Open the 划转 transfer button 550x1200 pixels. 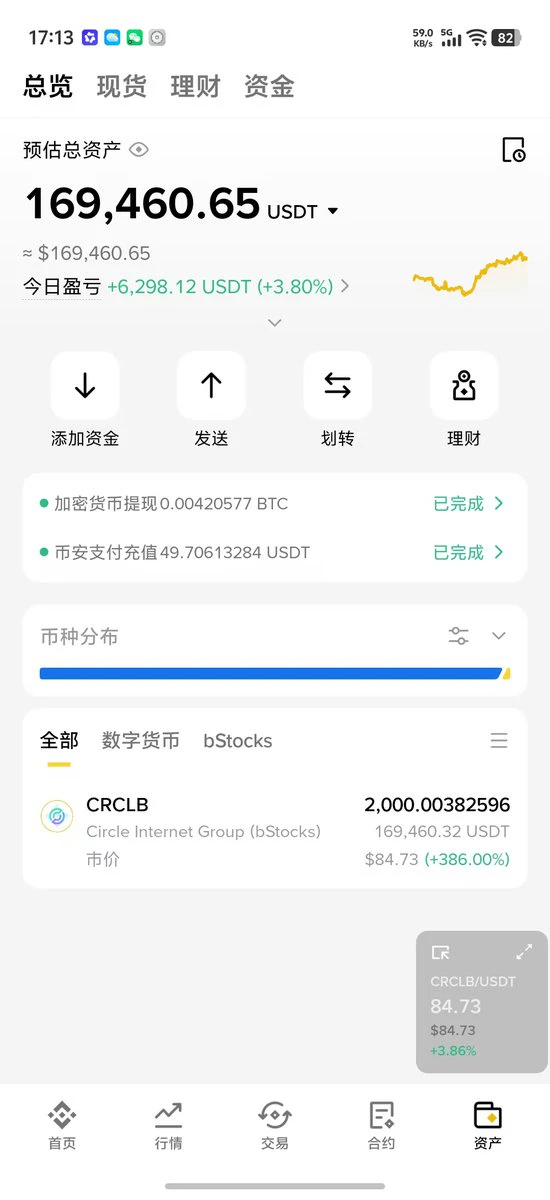pos(338,400)
